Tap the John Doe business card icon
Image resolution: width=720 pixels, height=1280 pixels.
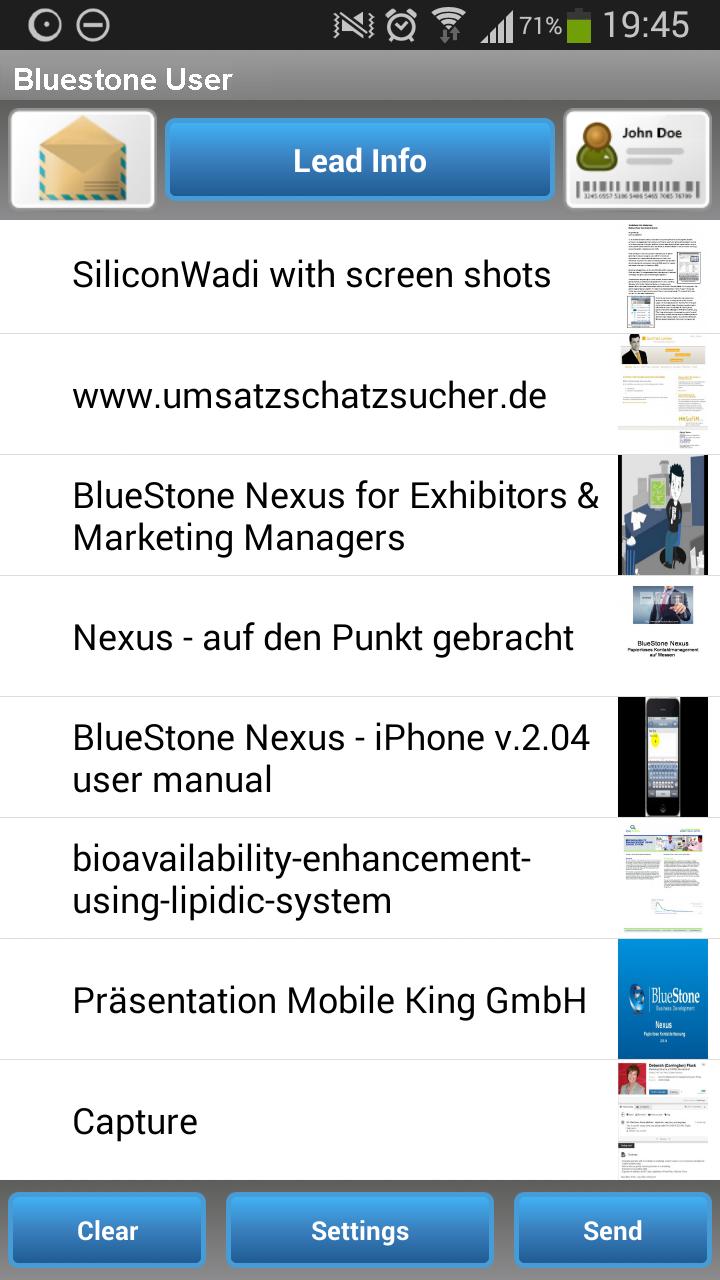coord(637,159)
